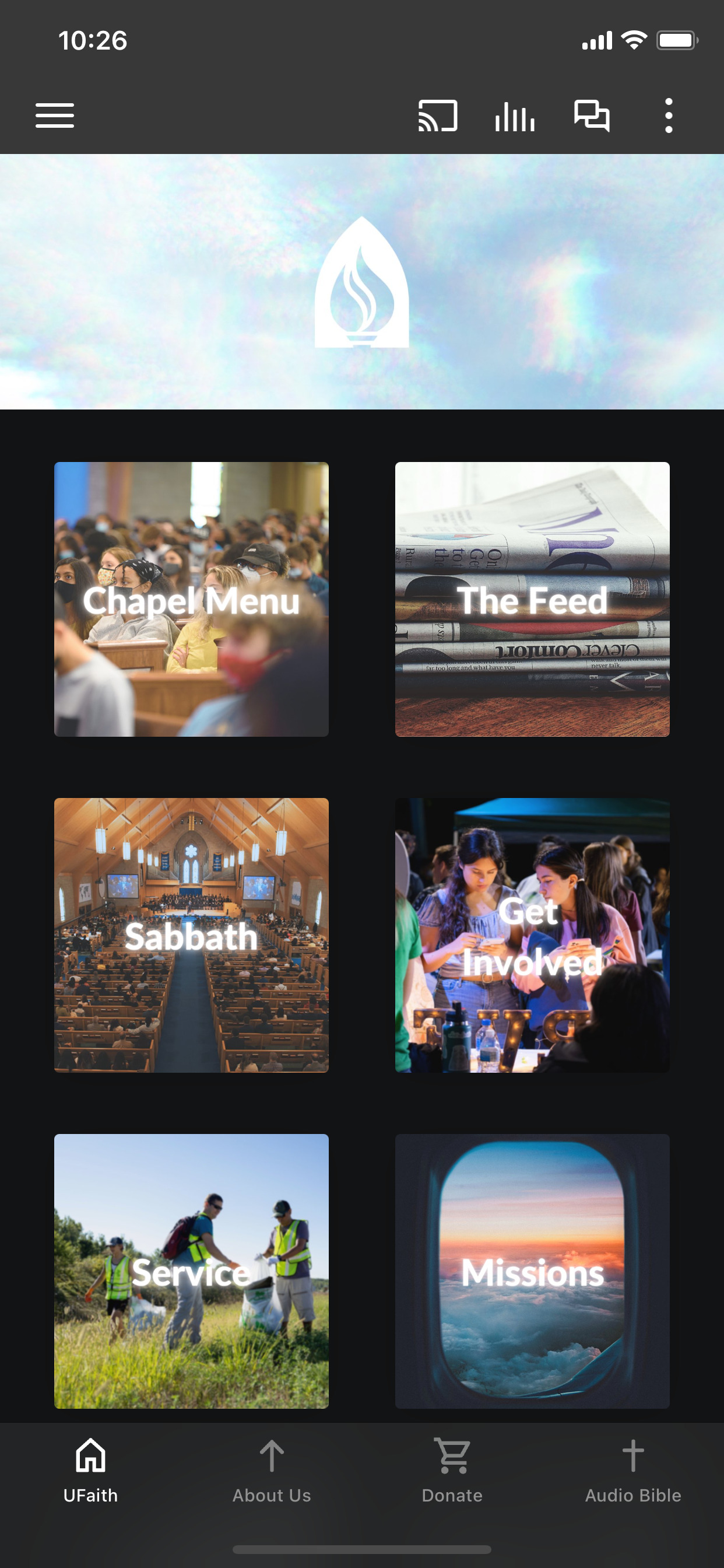The image size is (724, 1568).
Task: Open the Sabbath section
Action: pyautogui.click(x=191, y=937)
